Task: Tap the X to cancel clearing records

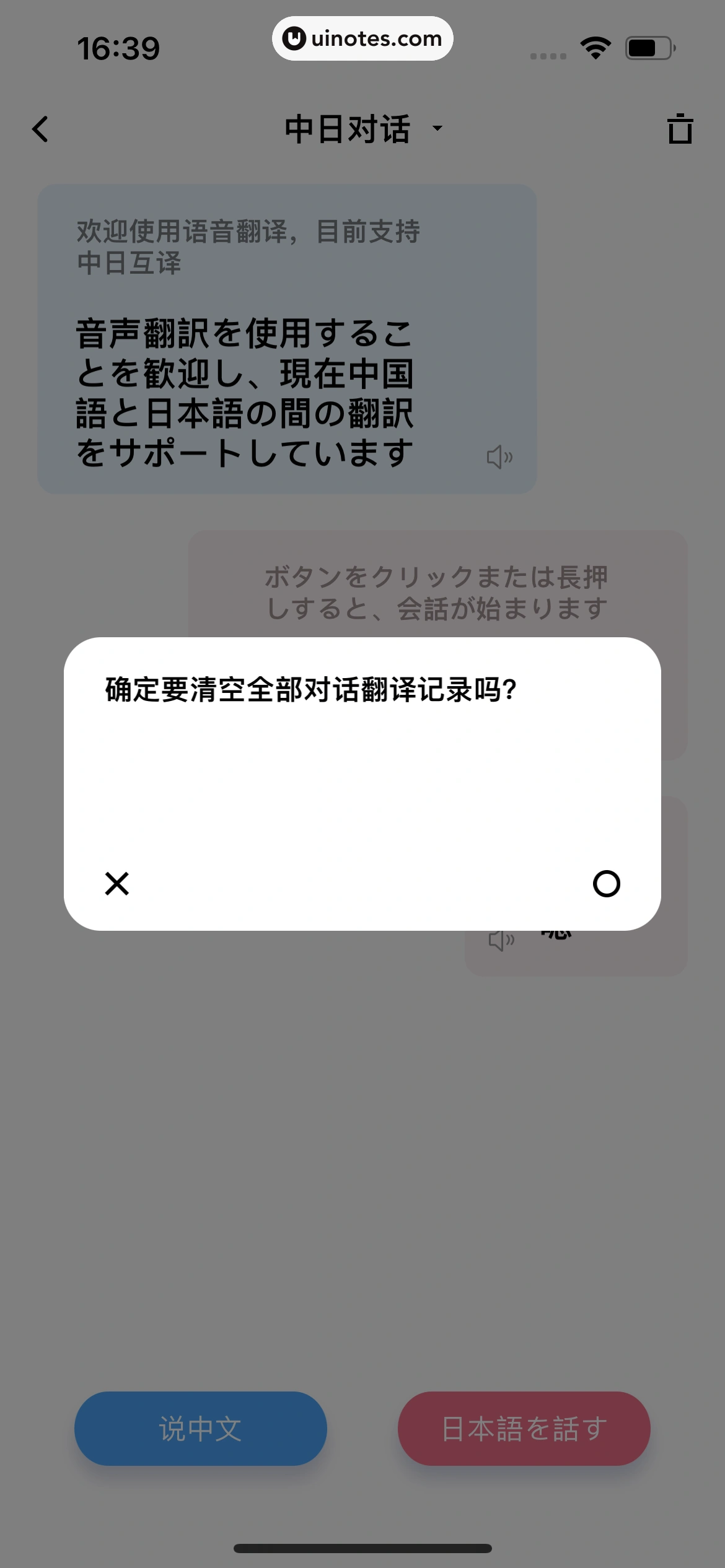Action: tap(117, 884)
